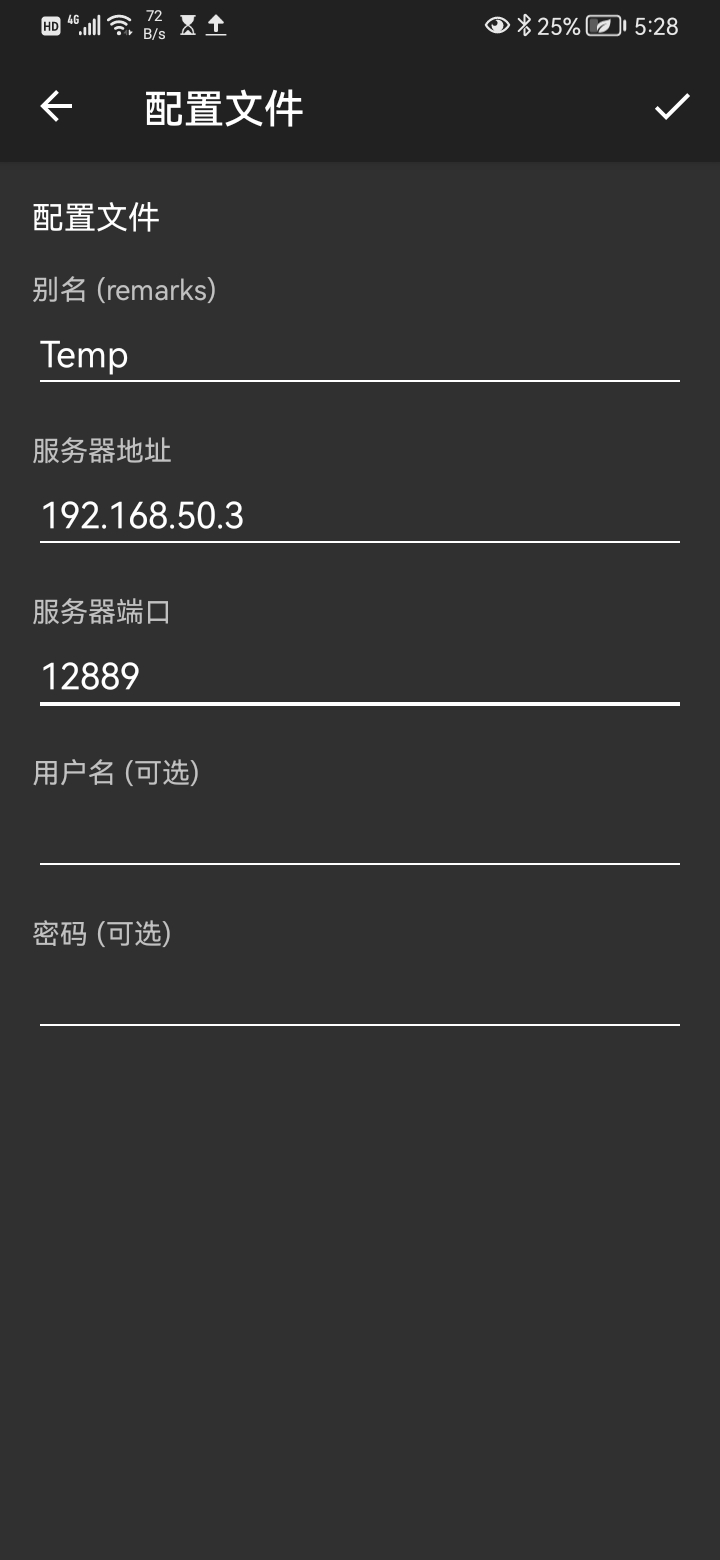The image size is (720, 1560).
Task: Save the configuration with the checkmark
Action: click(x=672, y=107)
